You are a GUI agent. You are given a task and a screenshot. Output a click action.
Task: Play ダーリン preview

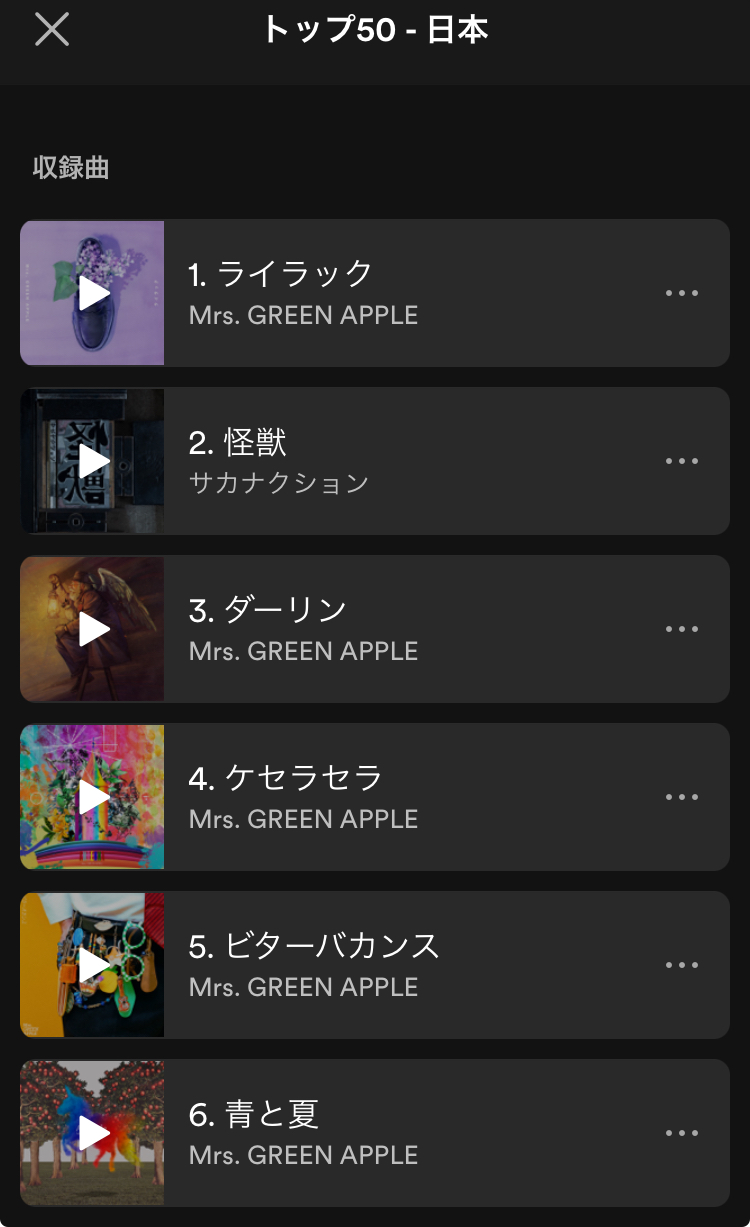[x=93, y=629]
